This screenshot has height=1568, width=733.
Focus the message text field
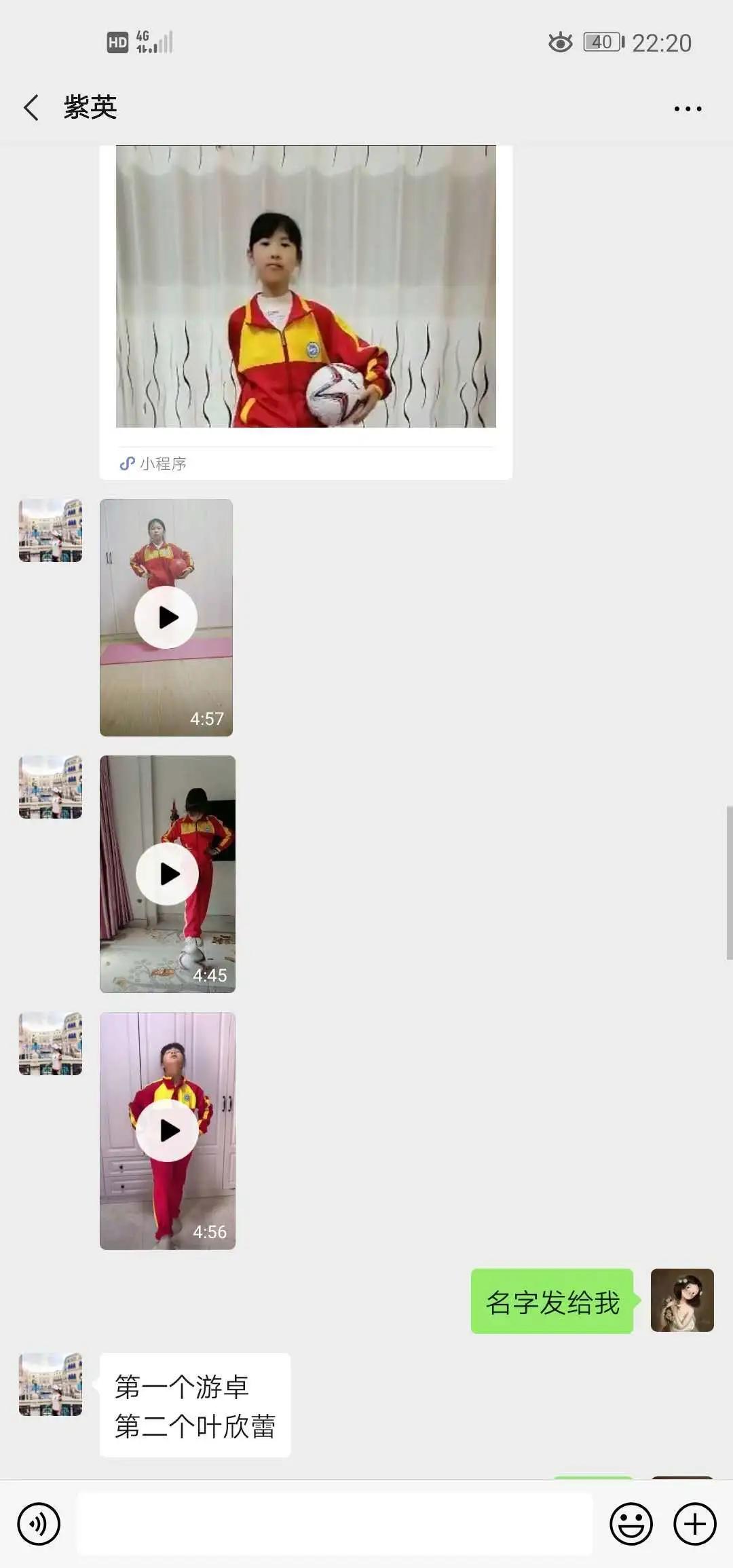(x=334, y=1524)
